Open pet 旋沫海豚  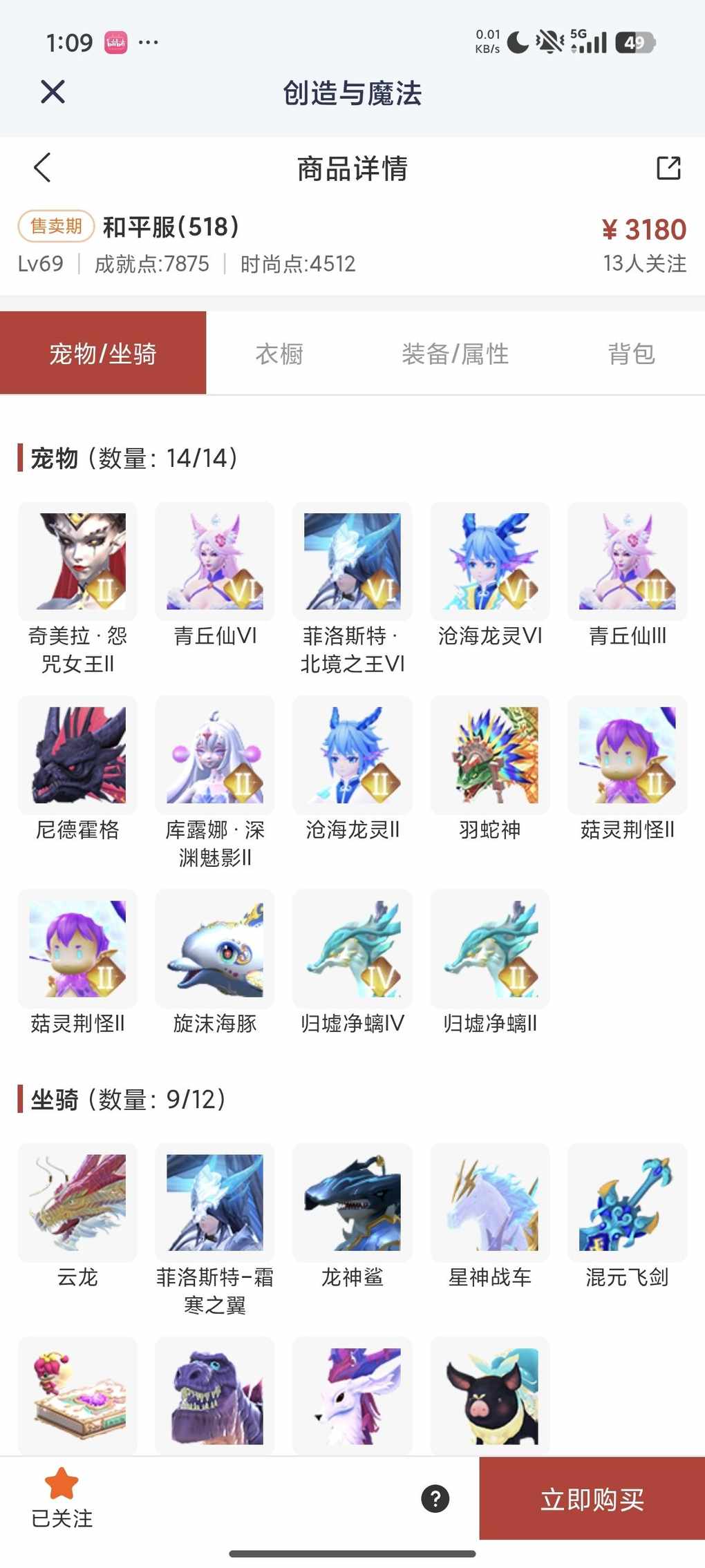(215, 948)
